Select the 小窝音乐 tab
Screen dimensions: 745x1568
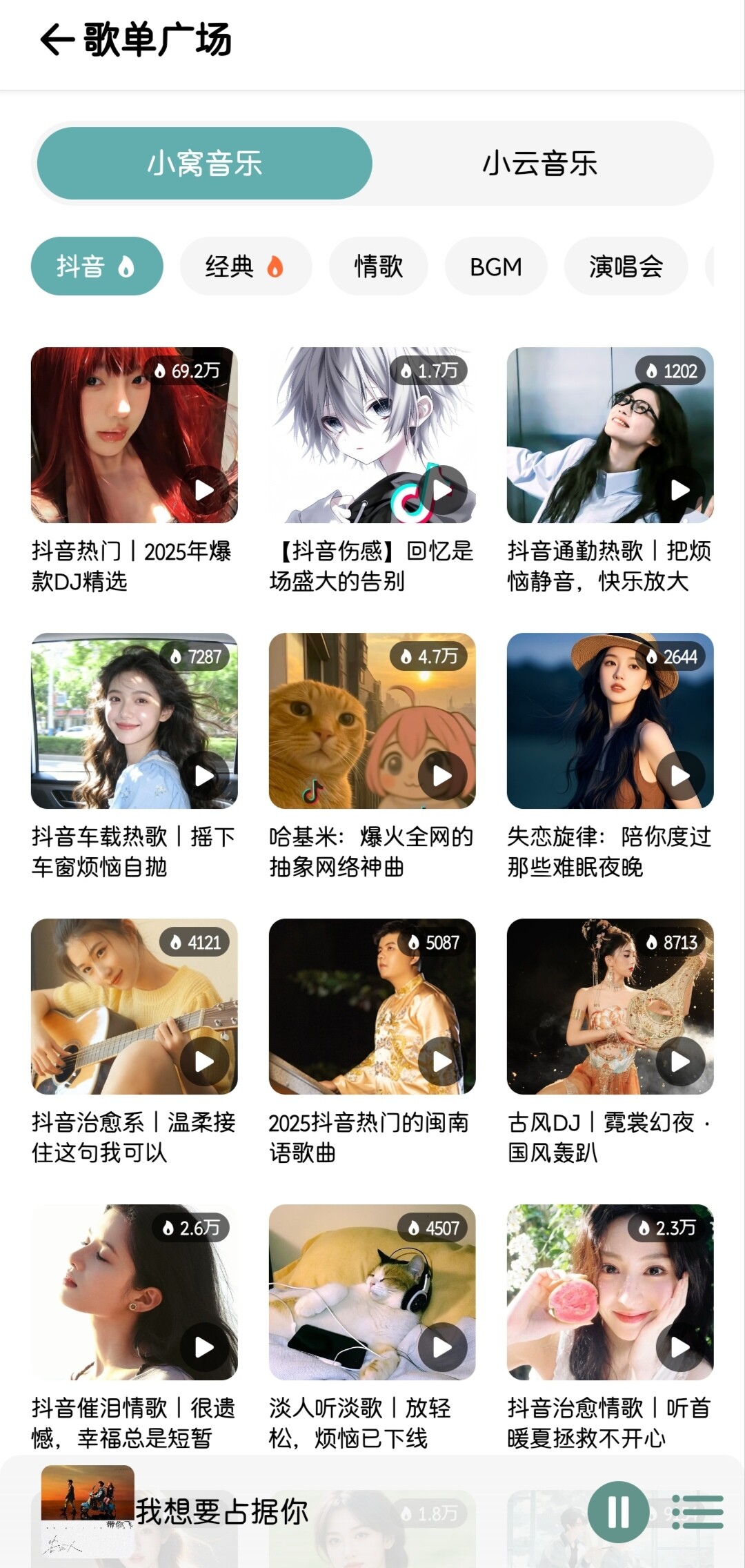tap(205, 164)
